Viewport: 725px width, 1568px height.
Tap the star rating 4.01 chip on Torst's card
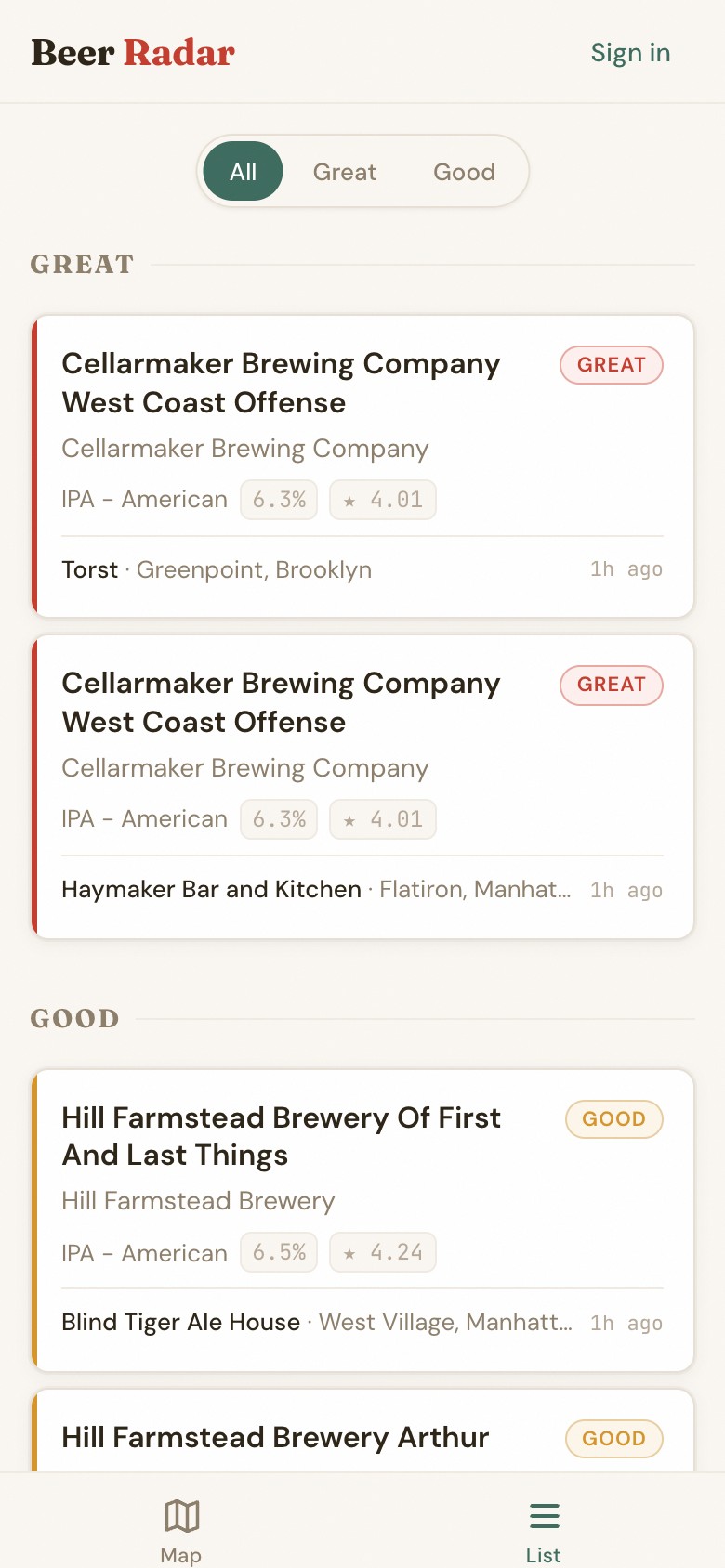click(x=383, y=499)
